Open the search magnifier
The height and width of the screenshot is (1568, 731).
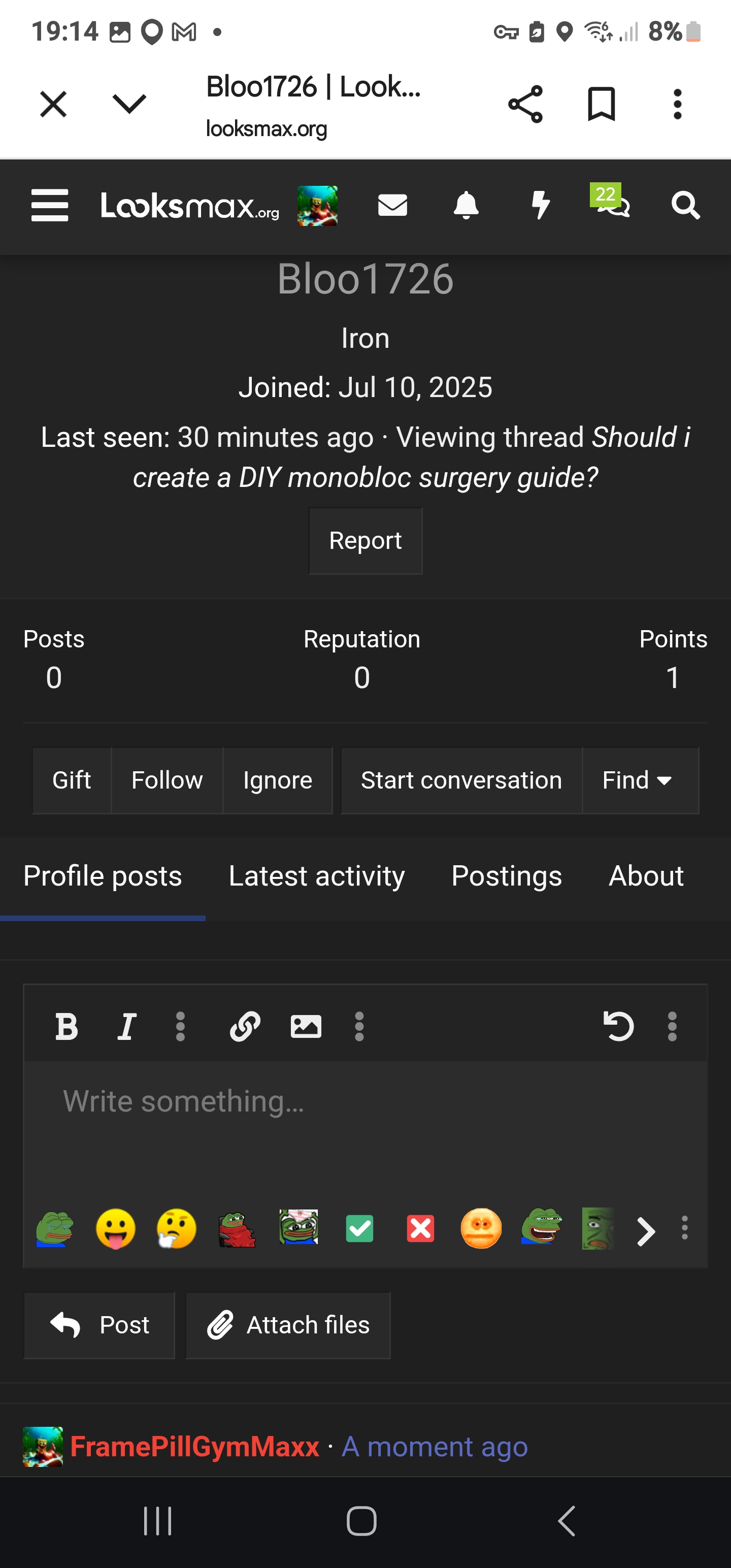685,206
